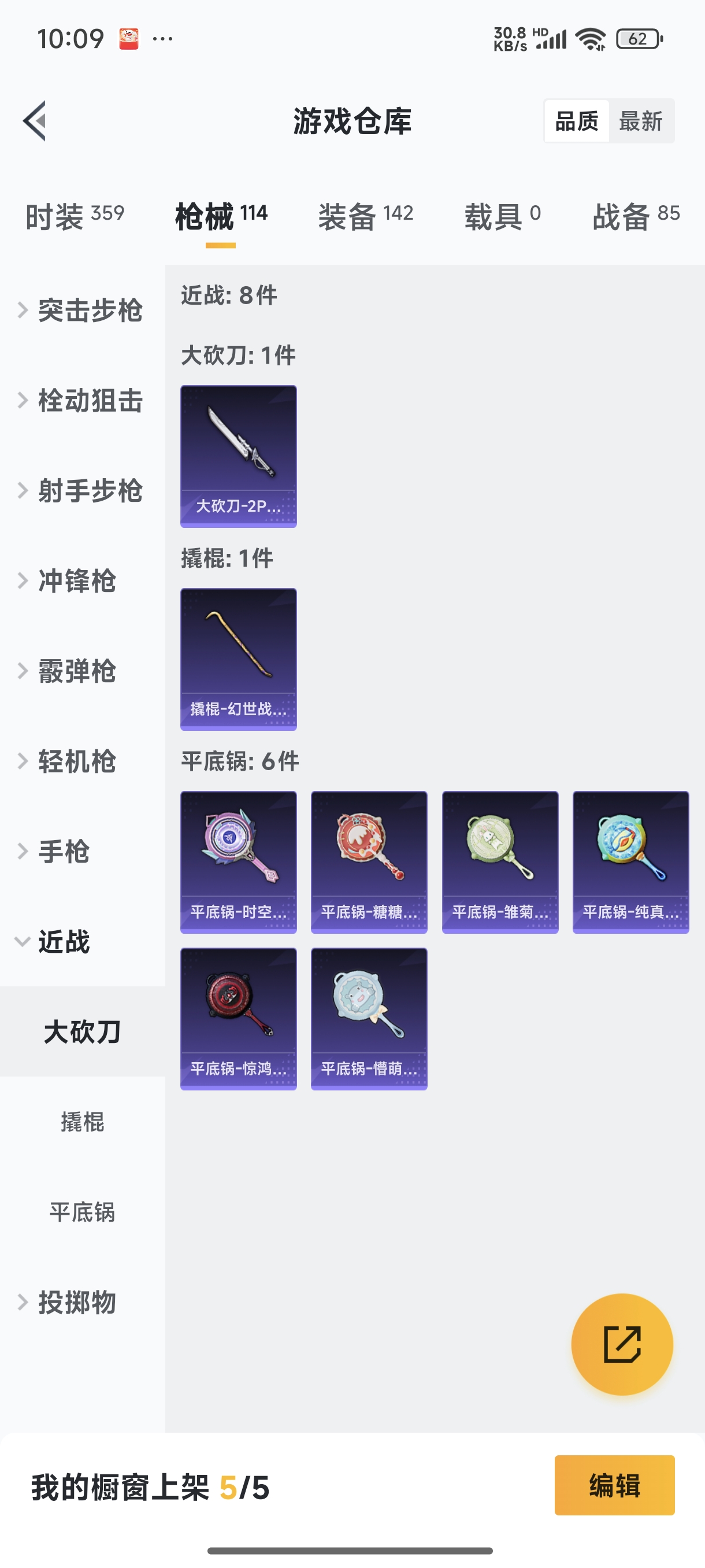Sort items by 最新
705x1568 pixels.
(640, 121)
